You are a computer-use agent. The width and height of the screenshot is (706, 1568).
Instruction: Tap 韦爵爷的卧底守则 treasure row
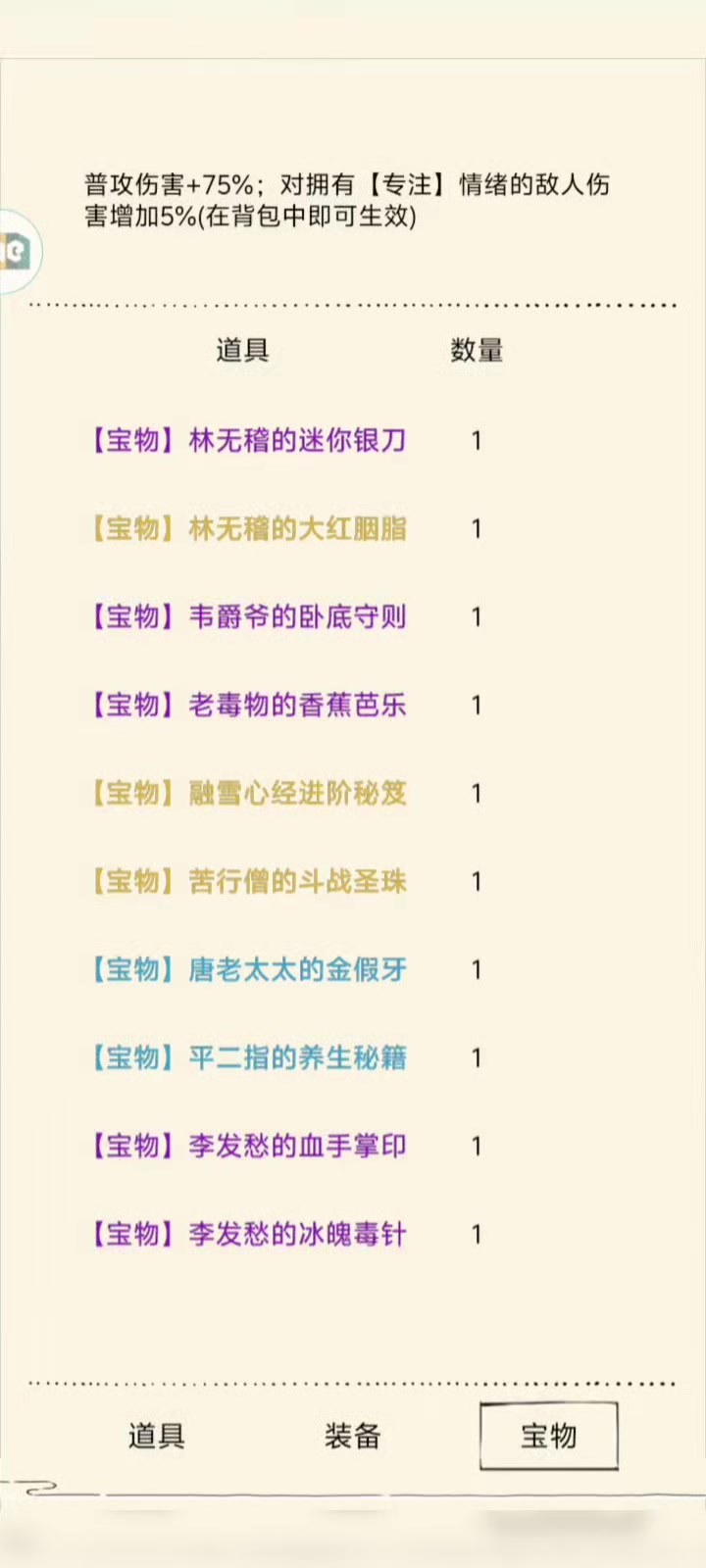tap(249, 616)
